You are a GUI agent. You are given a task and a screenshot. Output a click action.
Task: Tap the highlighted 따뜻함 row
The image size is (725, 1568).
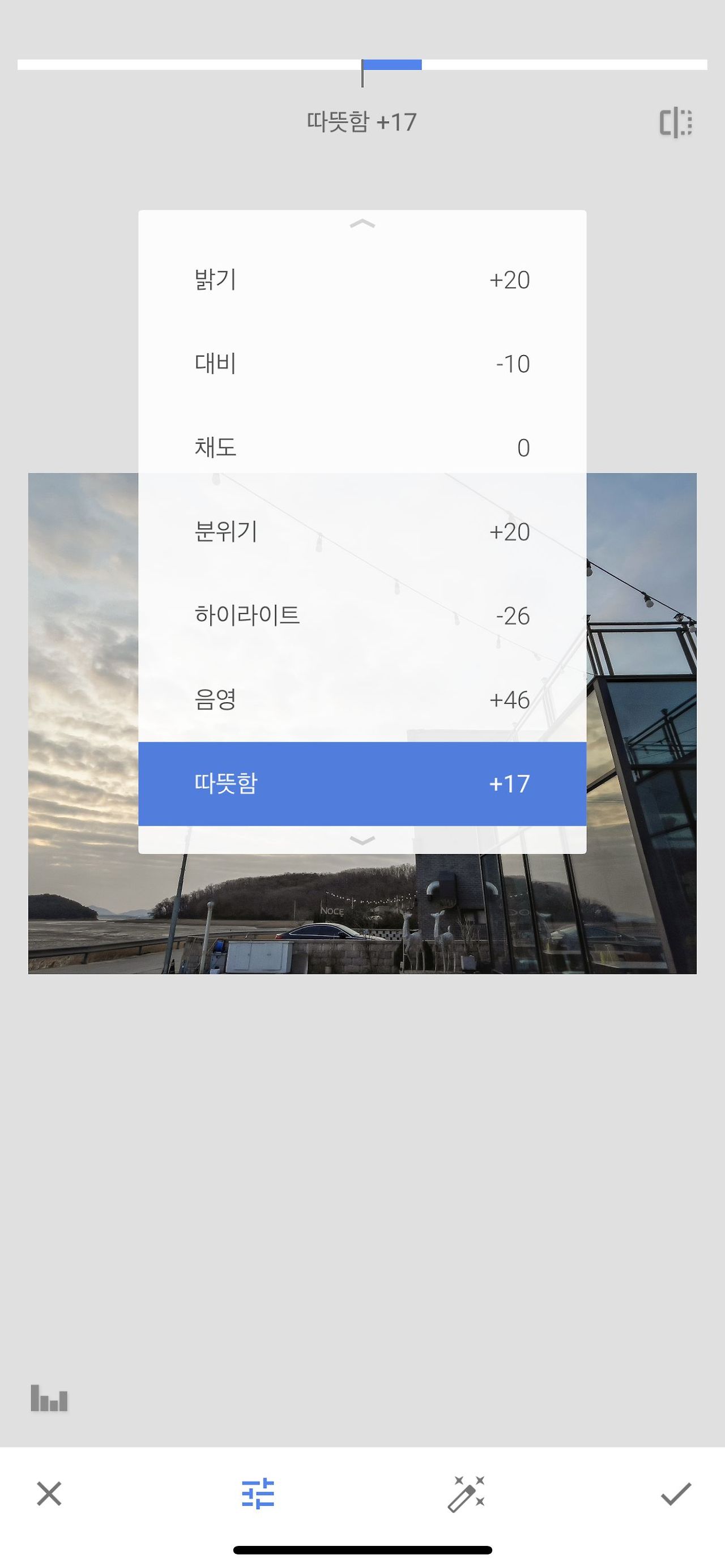point(361,784)
